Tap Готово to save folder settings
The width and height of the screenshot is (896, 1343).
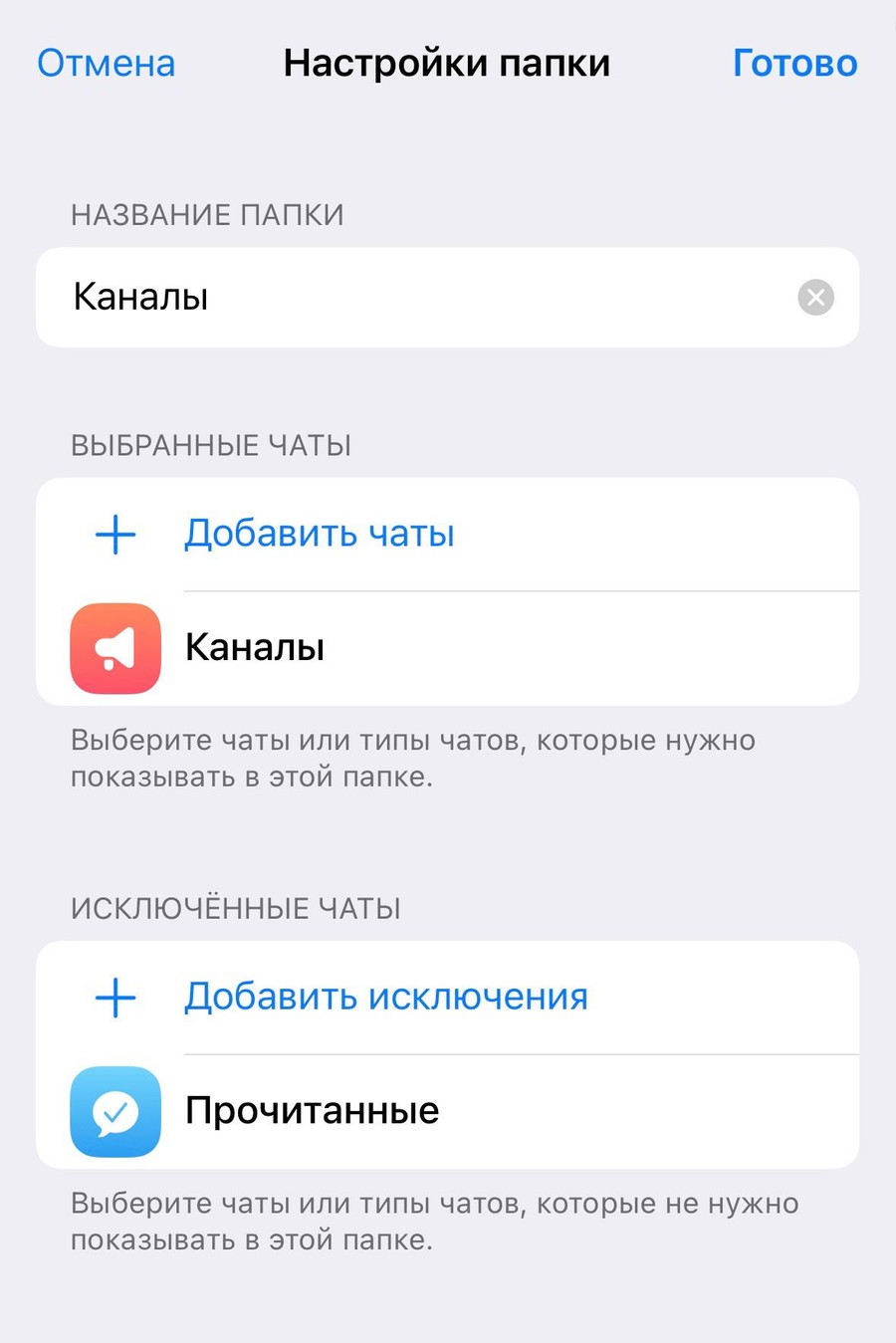tap(793, 63)
